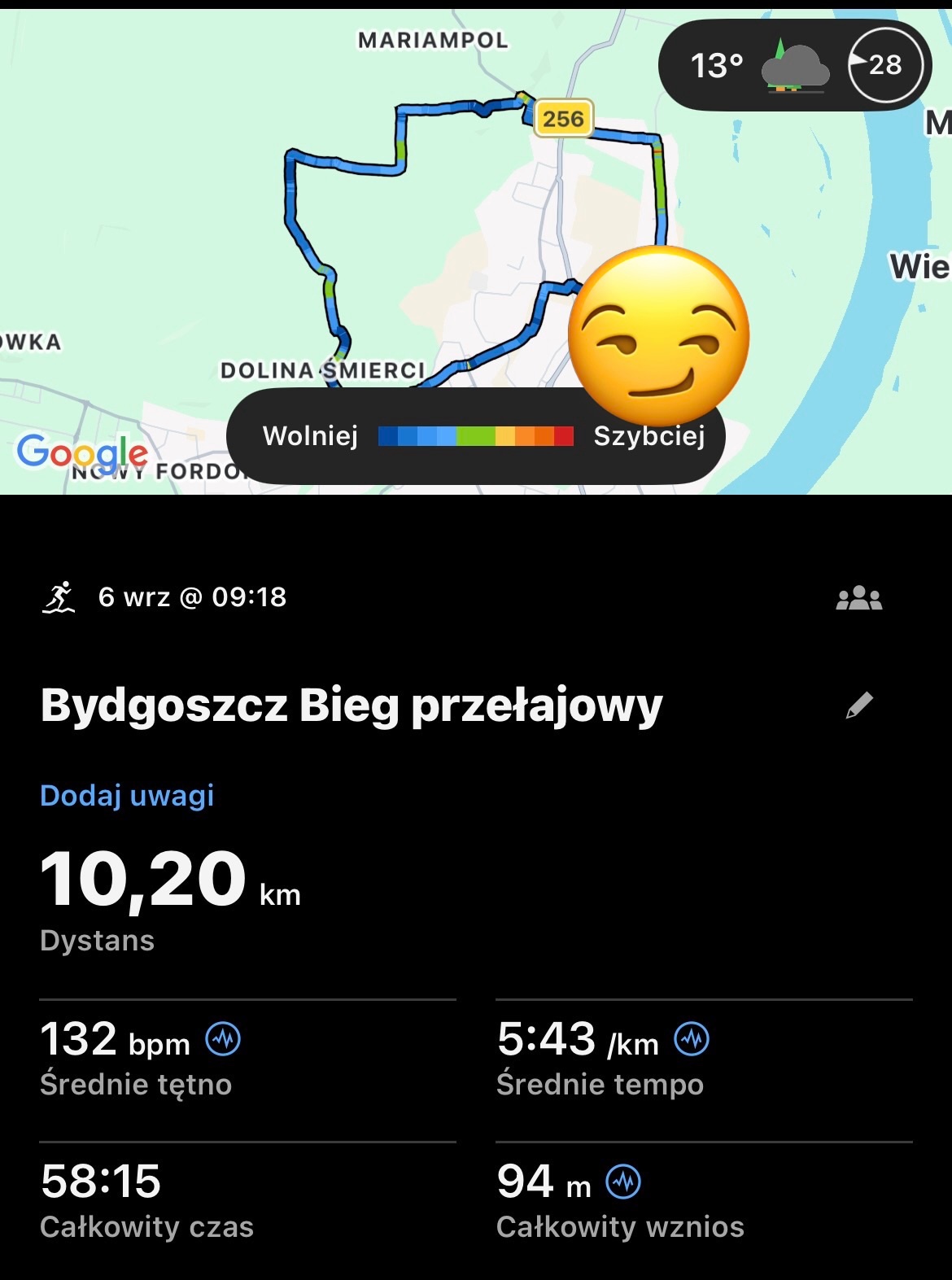This screenshot has height=1280, width=952.
Task: Tap the info icon next to 94 m
Action: [x=623, y=1182]
